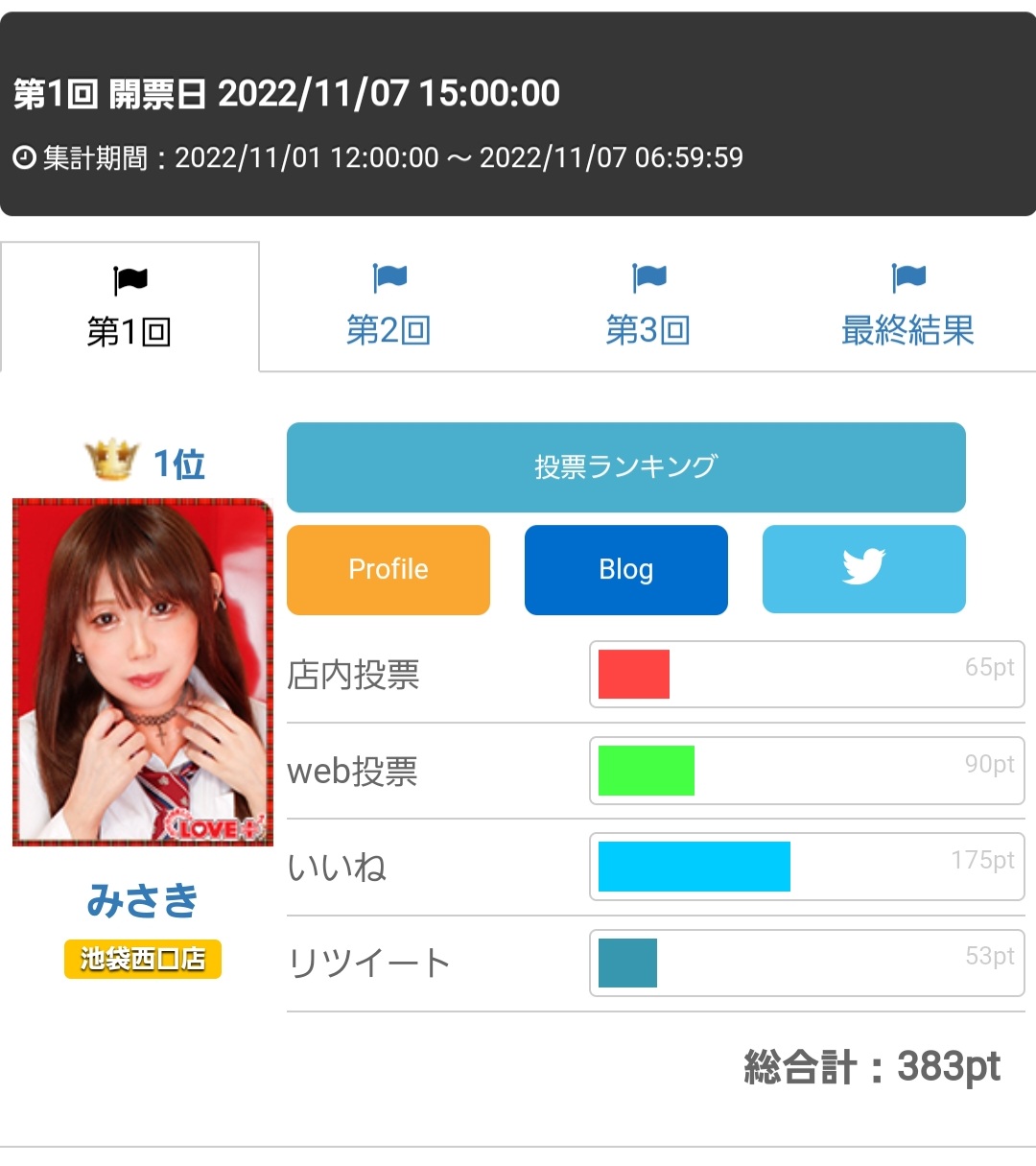This screenshot has width=1036, height=1166.
Task: Switch to the 第2回 tab
Action: 388,307
